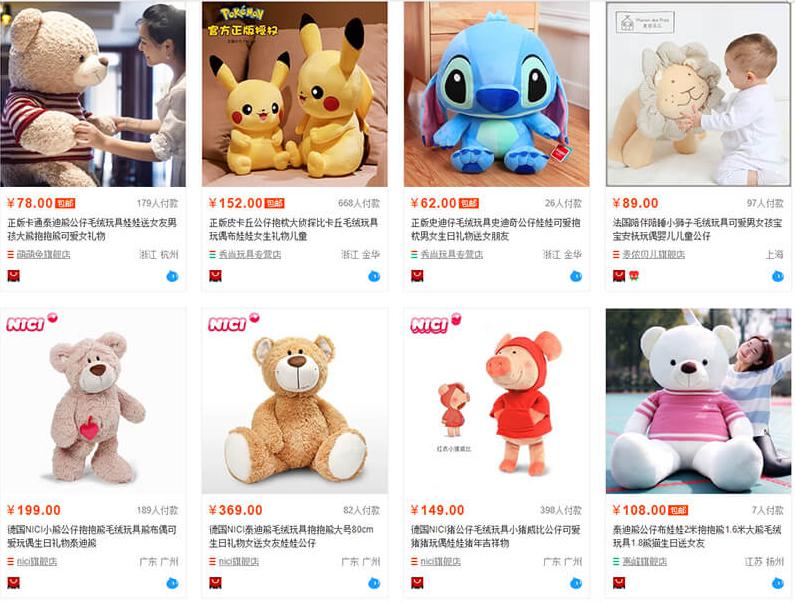The width and height of the screenshot is (795, 603).
Task: View the ¥369.00 NICI teddy bear 80cm
Action: pyautogui.click(x=294, y=400)
